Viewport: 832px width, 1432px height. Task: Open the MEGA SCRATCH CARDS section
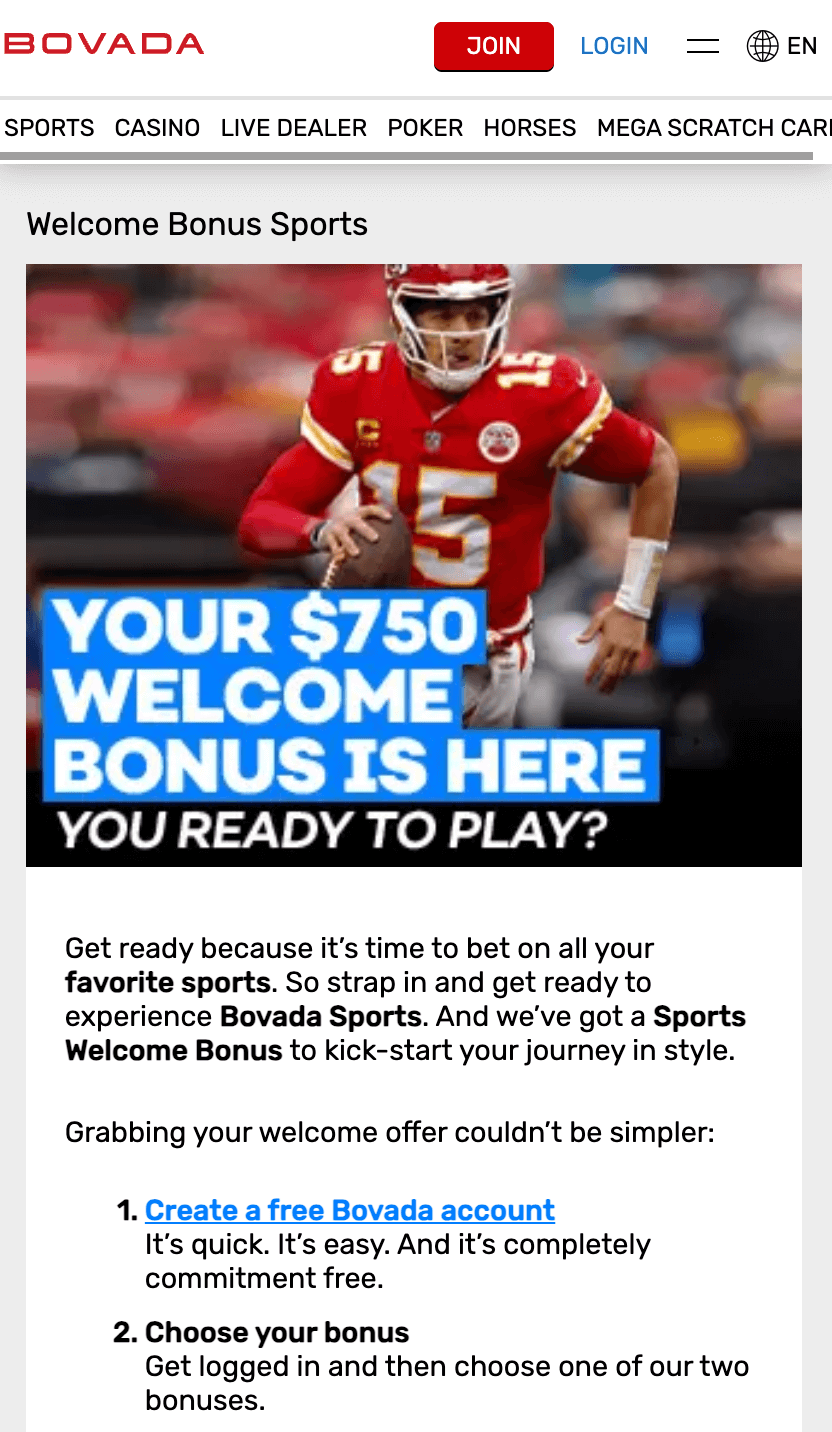coord(712,128)
